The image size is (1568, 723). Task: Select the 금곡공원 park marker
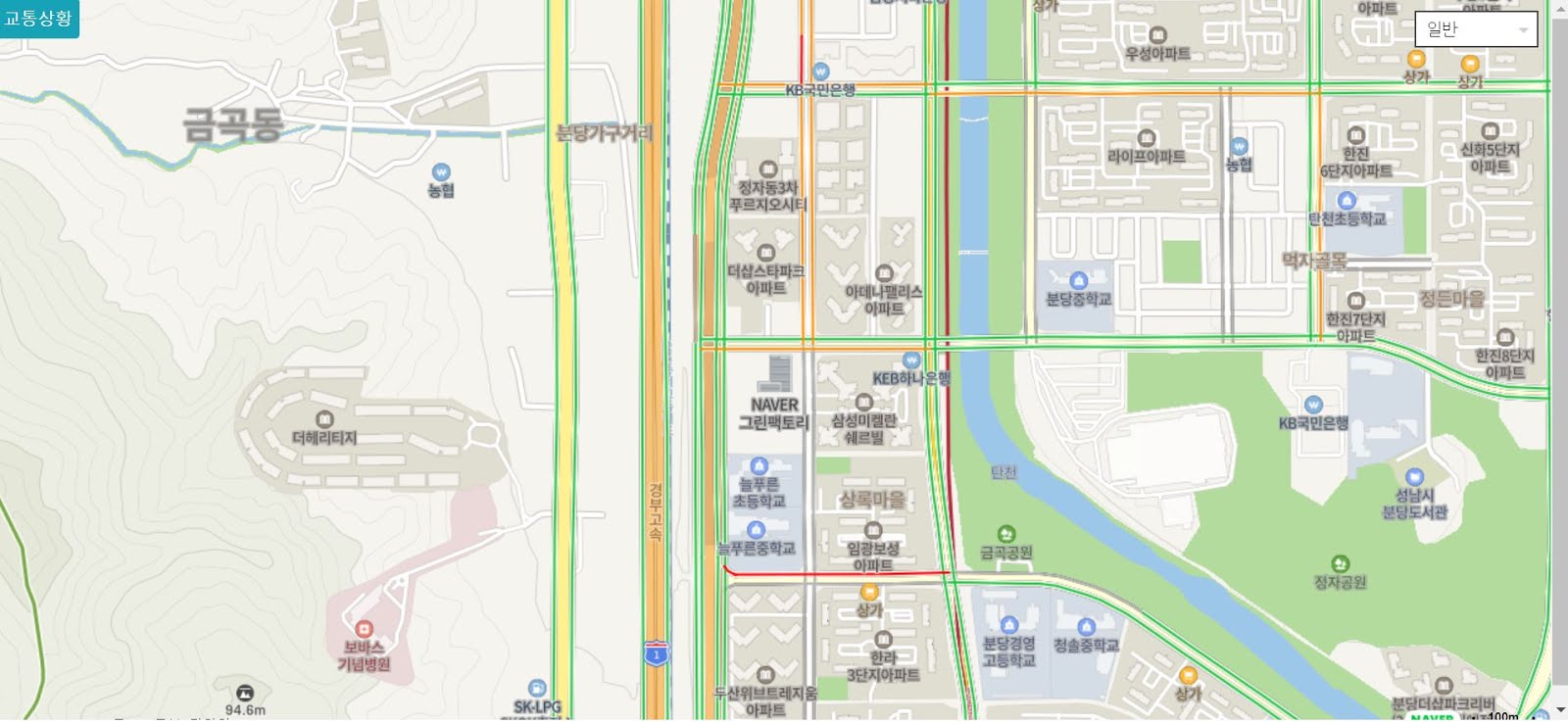[1005, 535]
